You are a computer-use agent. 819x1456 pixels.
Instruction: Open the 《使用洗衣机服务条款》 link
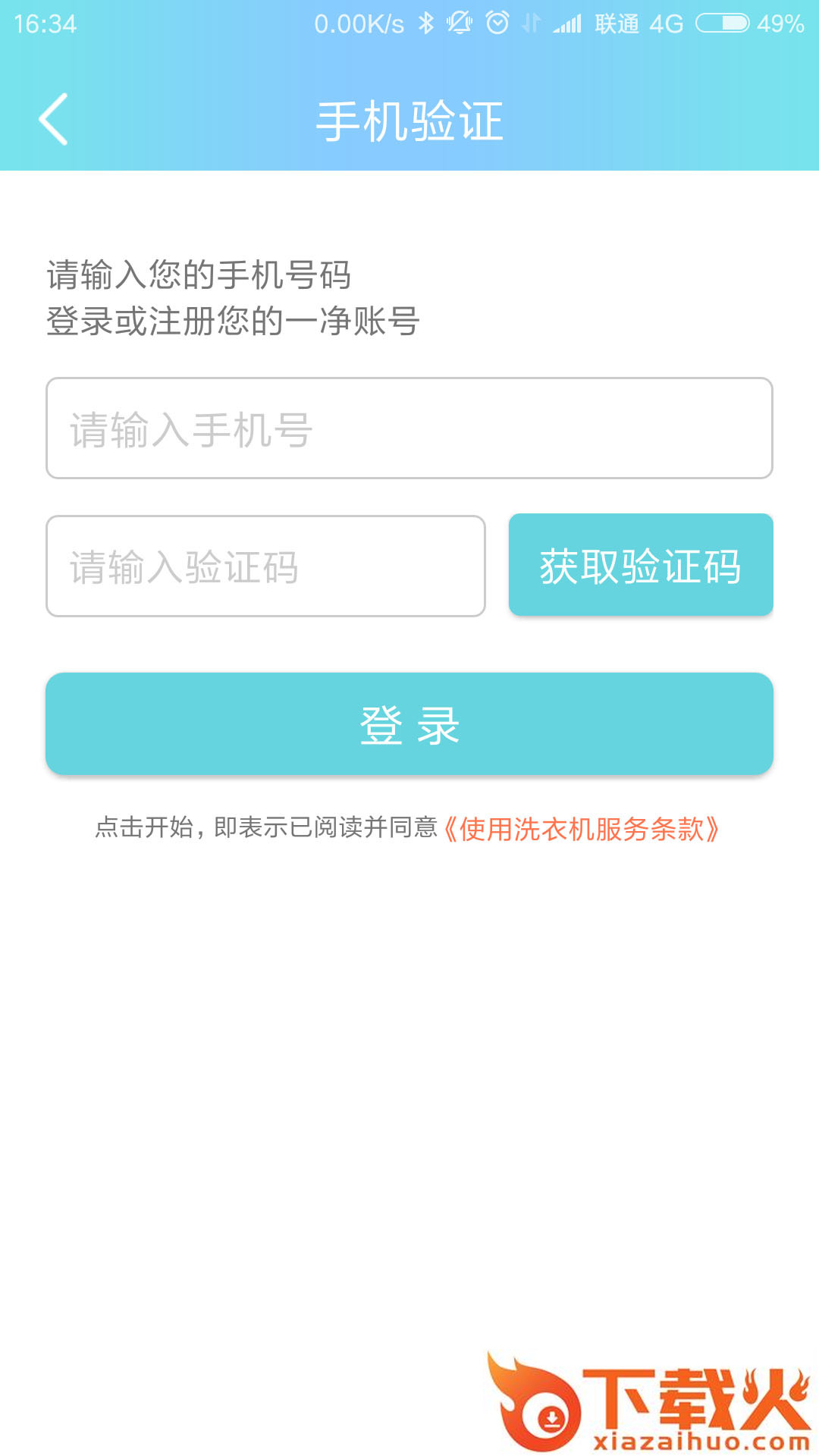(x=581, y=829)
